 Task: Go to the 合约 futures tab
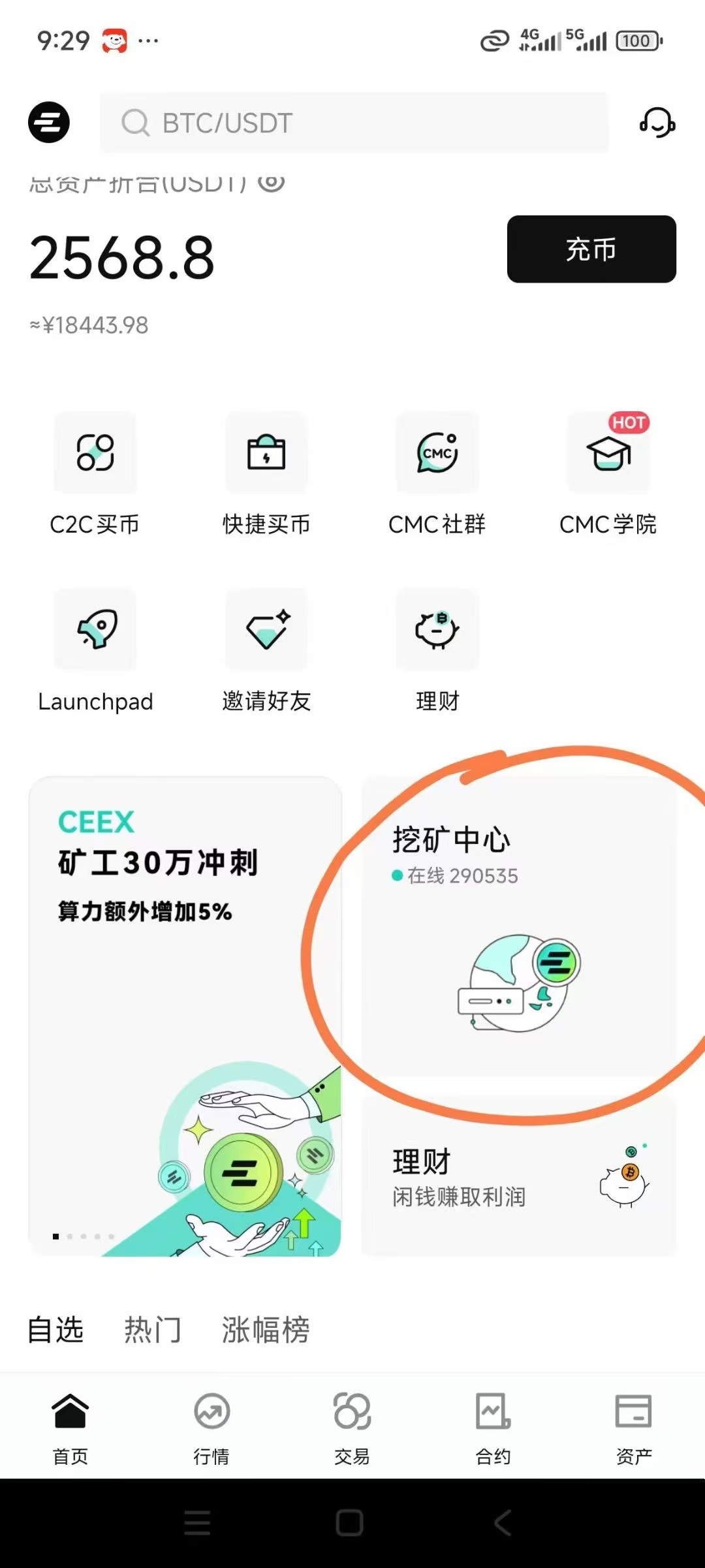click(493, 1427)
